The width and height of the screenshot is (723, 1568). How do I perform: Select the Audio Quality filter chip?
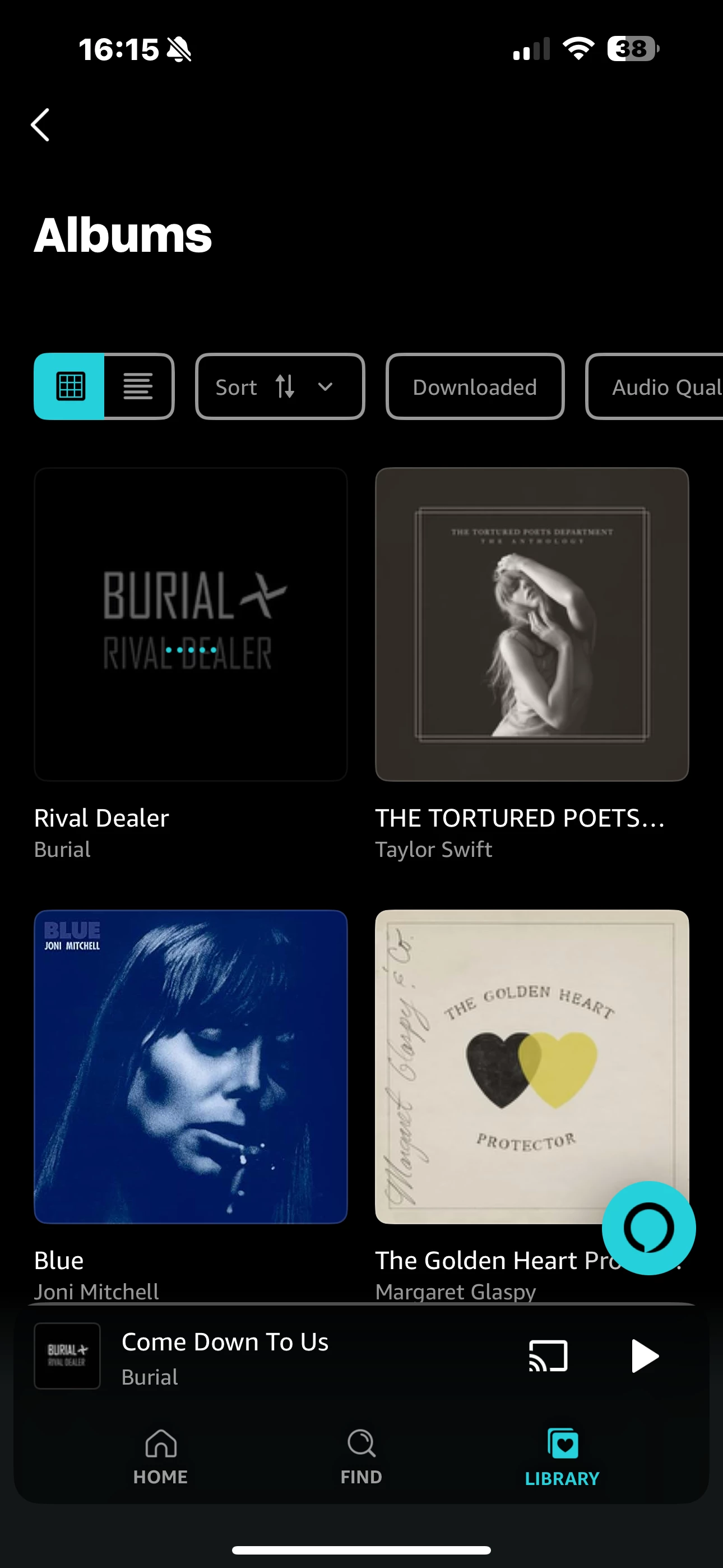tap(659, 386)
